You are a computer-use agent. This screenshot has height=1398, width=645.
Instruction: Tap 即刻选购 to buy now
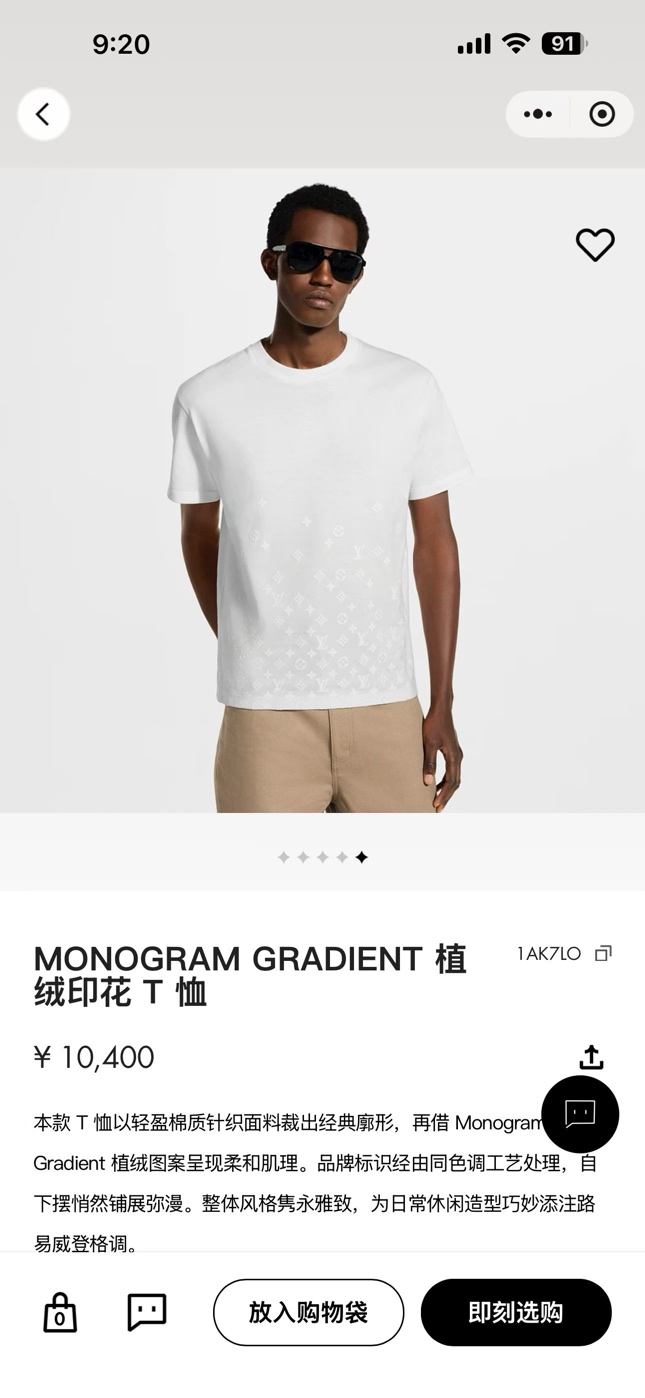pos(516,1312)
